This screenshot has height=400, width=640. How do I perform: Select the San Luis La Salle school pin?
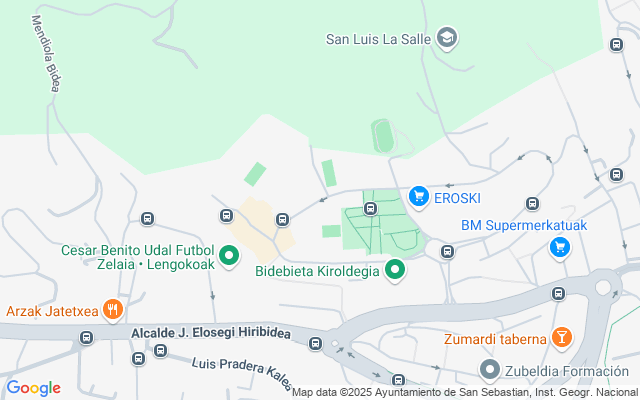[x=447, y=40]
